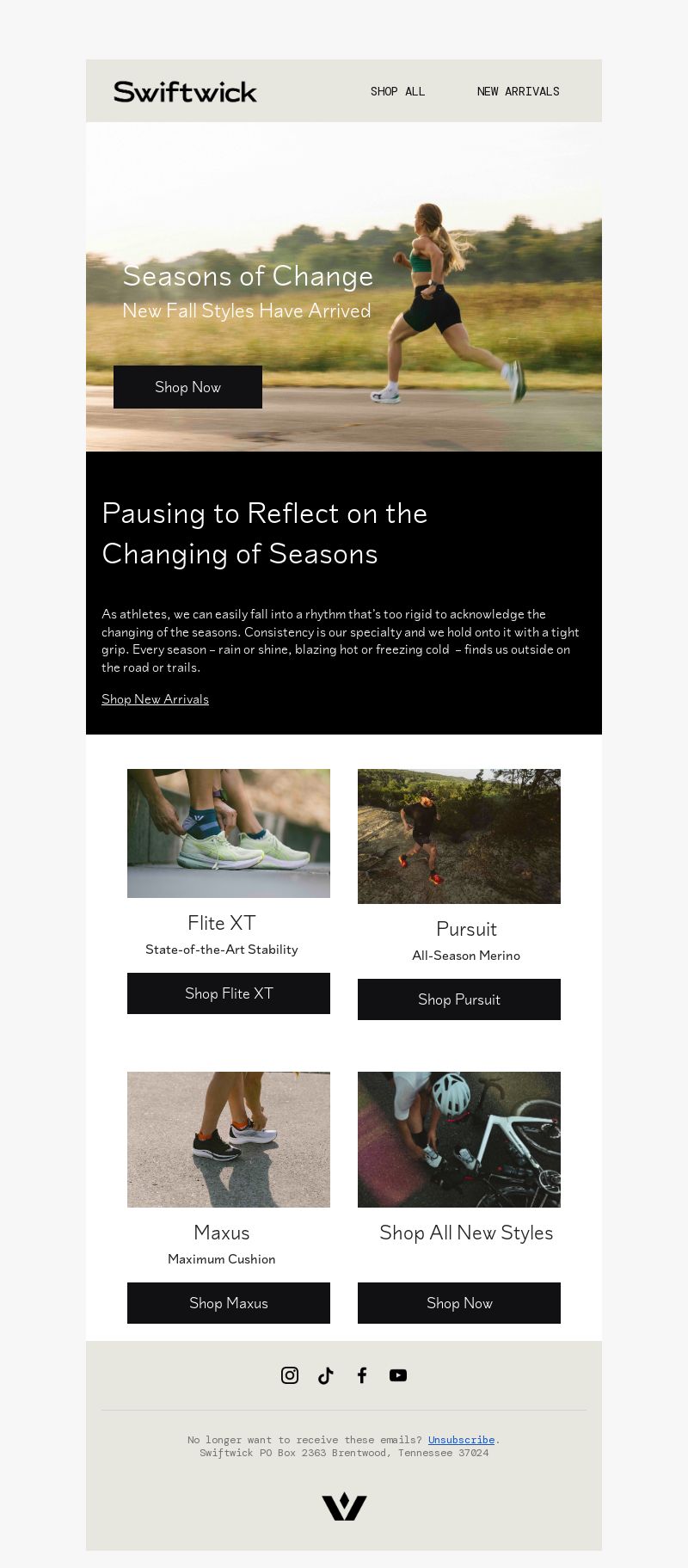The width and height of the screenshot is (688, 1568).
Task: Unsubscribe from these emails
Action: point(461,1440)
